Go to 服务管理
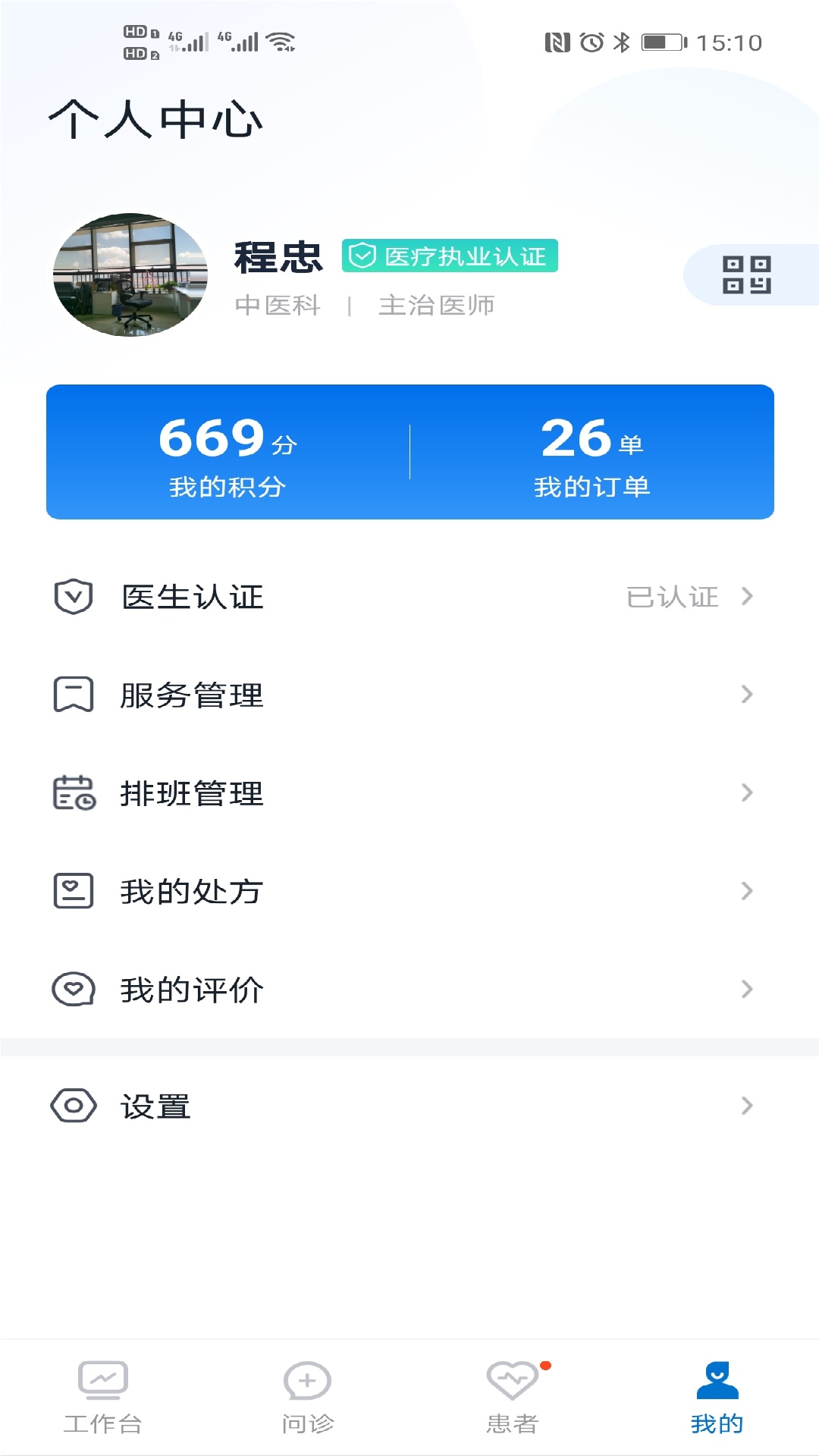The height and width of the screenshot is (1456, 819). 409,695
